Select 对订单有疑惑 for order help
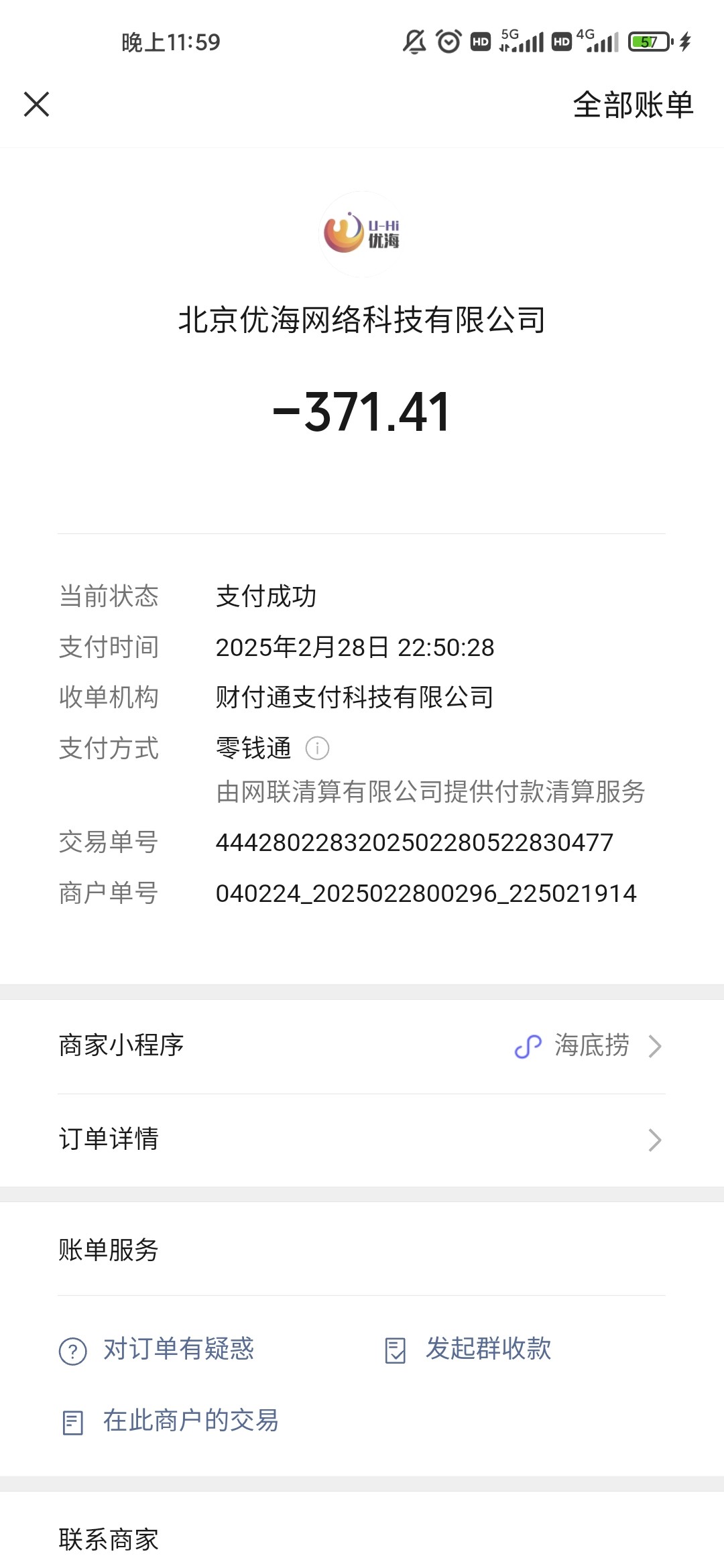 157,1349
